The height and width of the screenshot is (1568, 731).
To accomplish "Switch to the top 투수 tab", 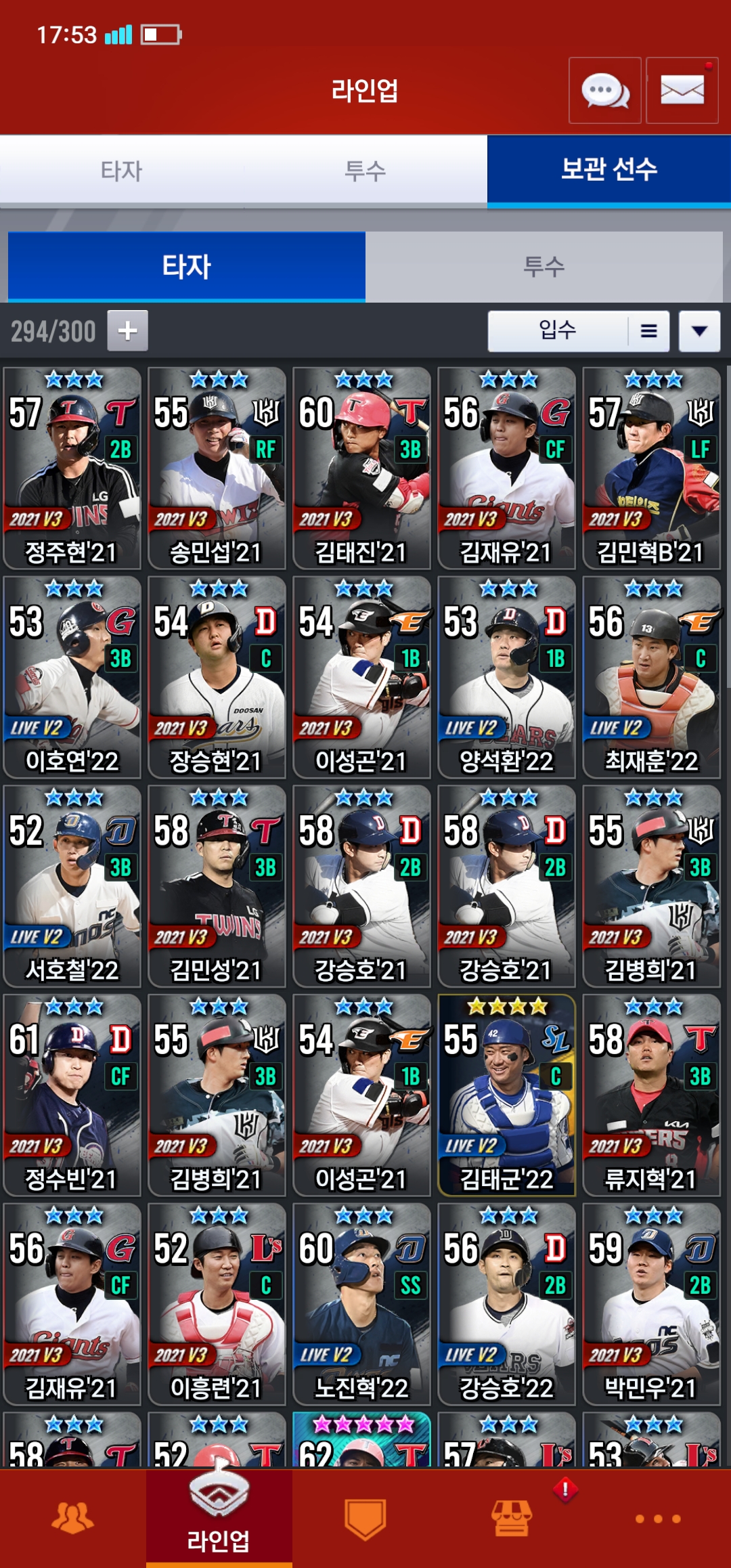I will pyautogui.click(x=365, y=170).
